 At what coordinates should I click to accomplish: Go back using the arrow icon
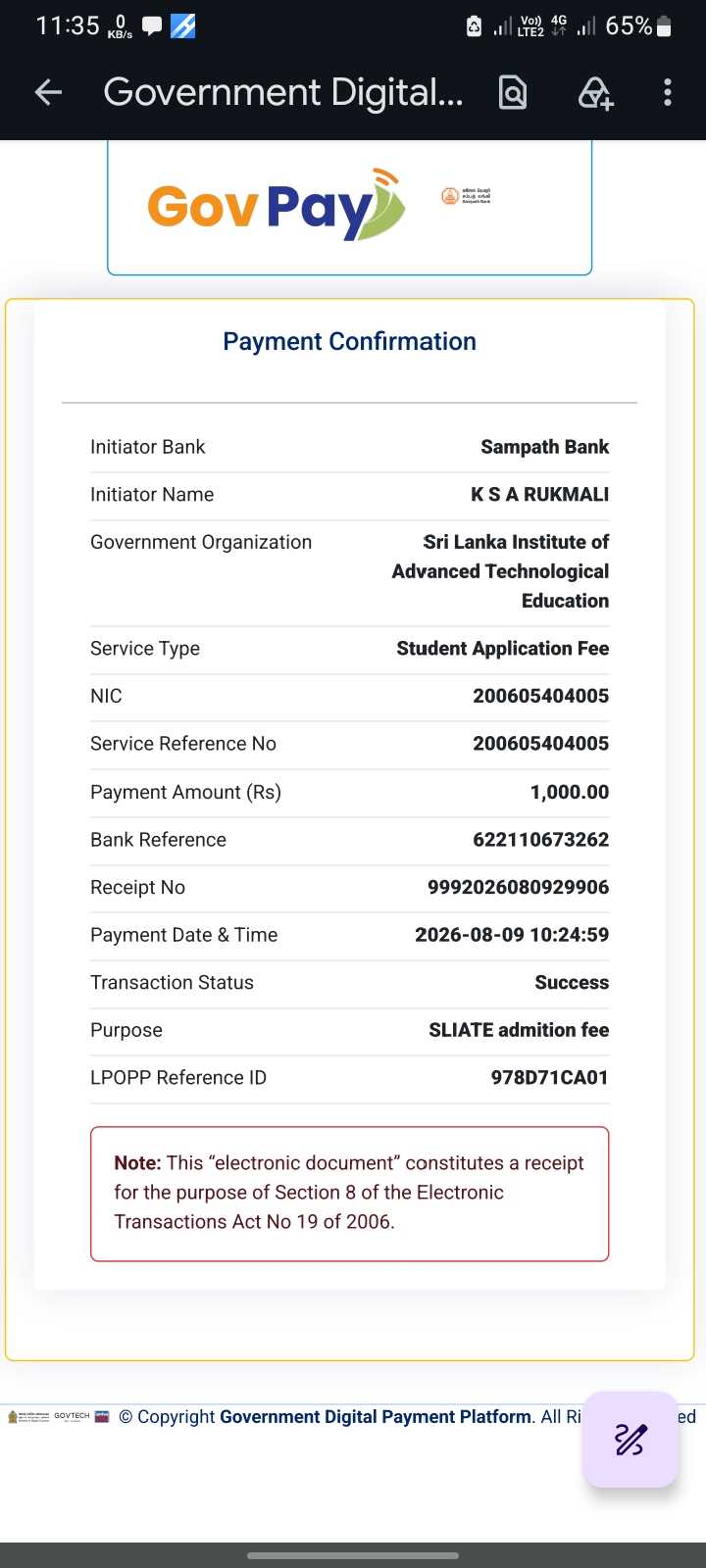[48, 92]
